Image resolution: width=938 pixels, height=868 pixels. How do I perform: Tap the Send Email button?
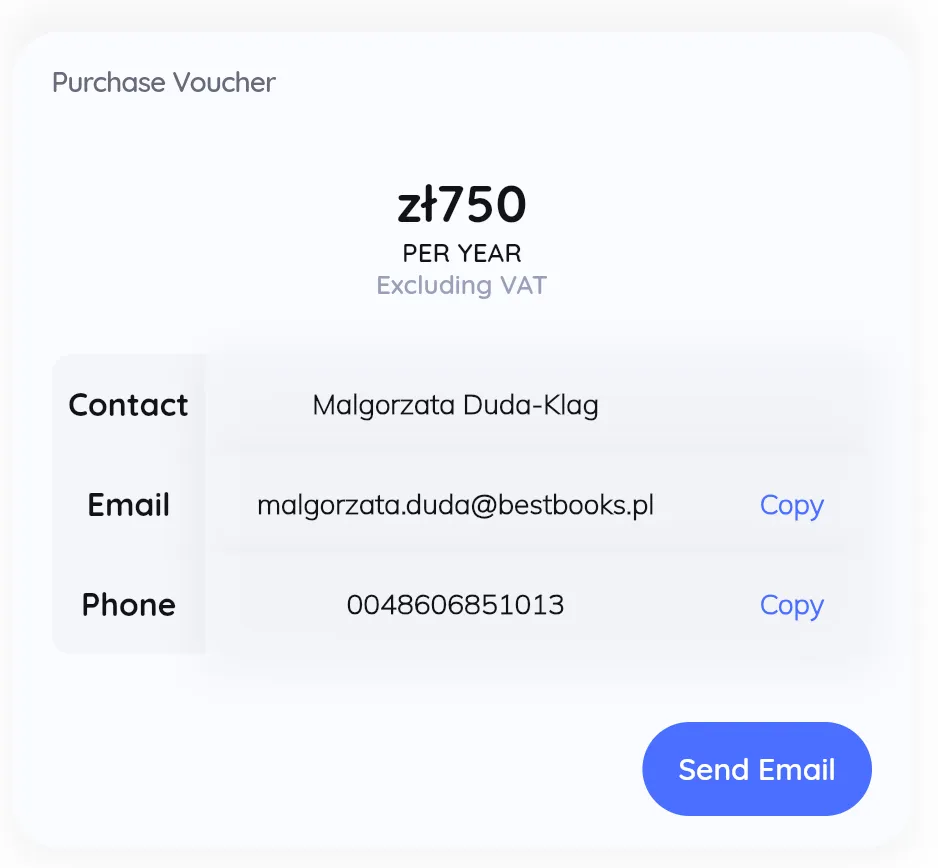[x=756, y=769]
